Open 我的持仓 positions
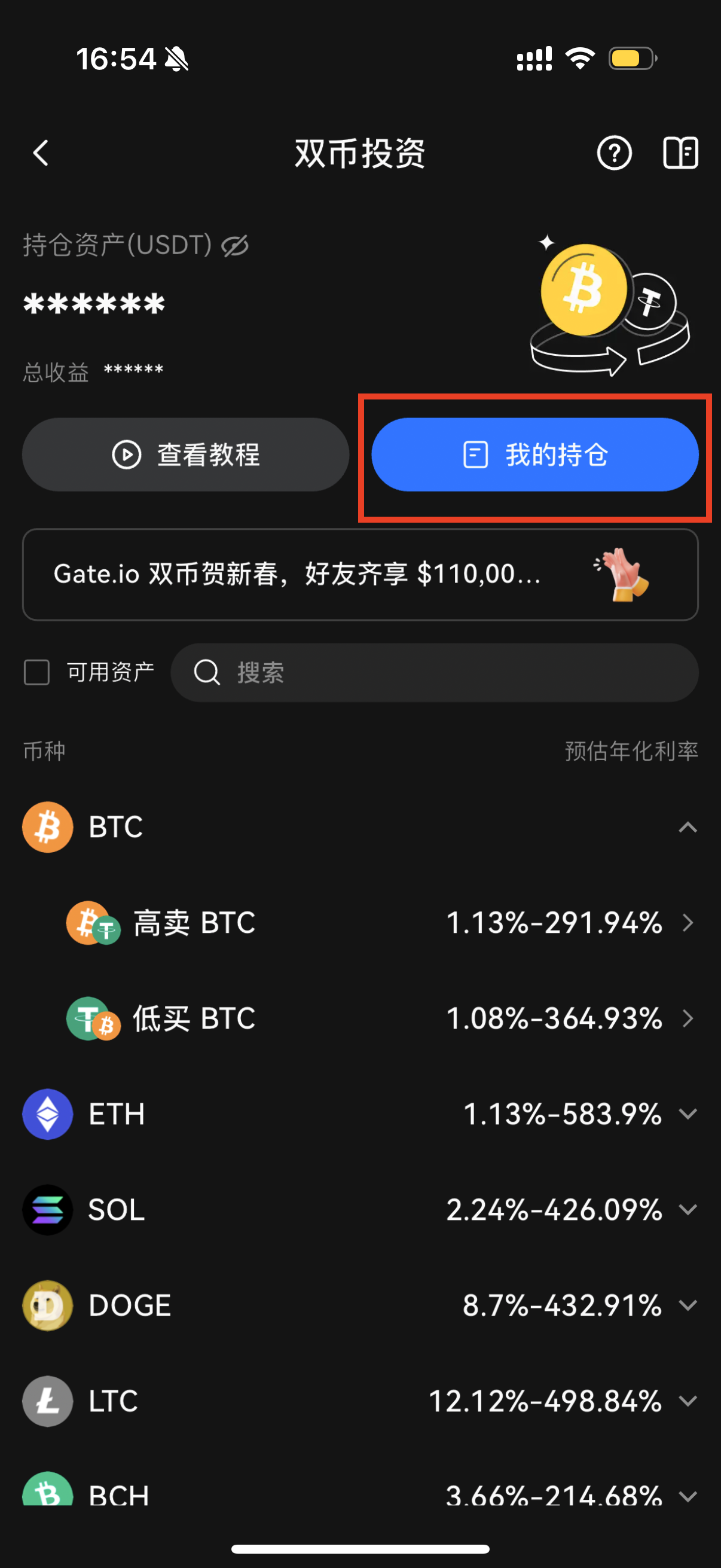 coord(534,454)
